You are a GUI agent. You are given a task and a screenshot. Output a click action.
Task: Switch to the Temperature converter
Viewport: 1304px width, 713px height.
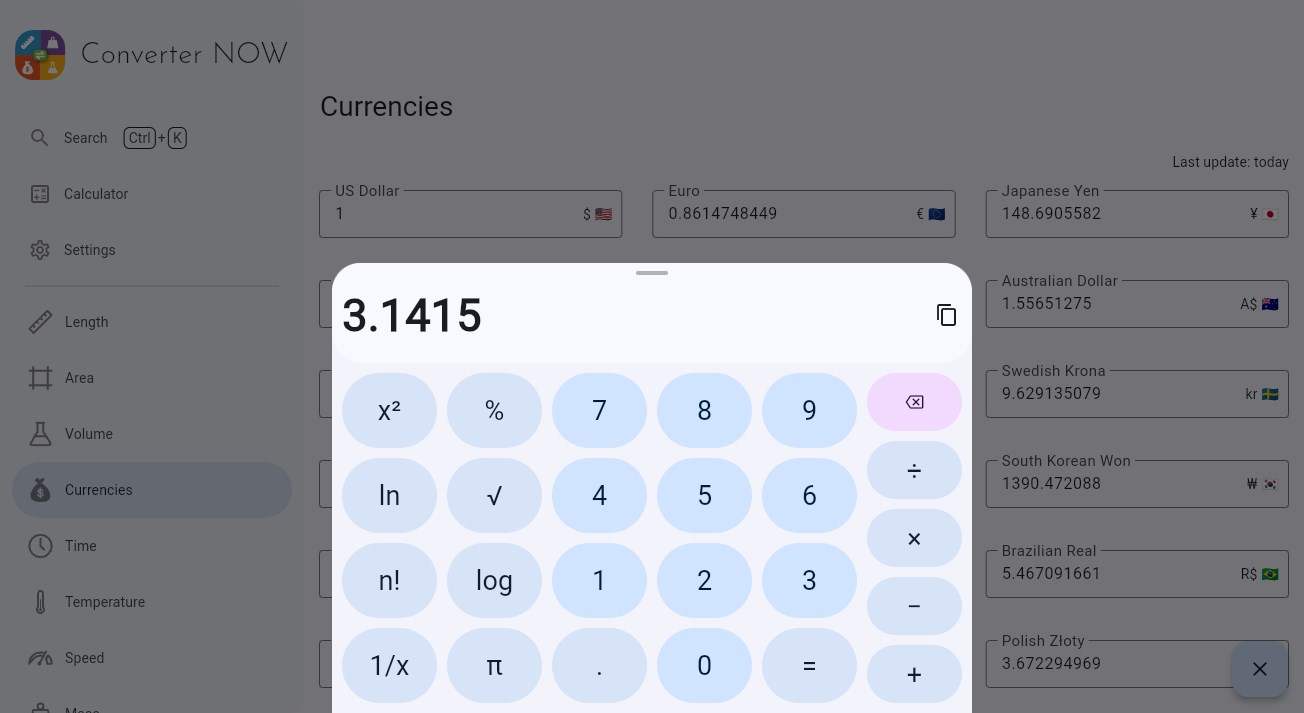pos(104,602)
